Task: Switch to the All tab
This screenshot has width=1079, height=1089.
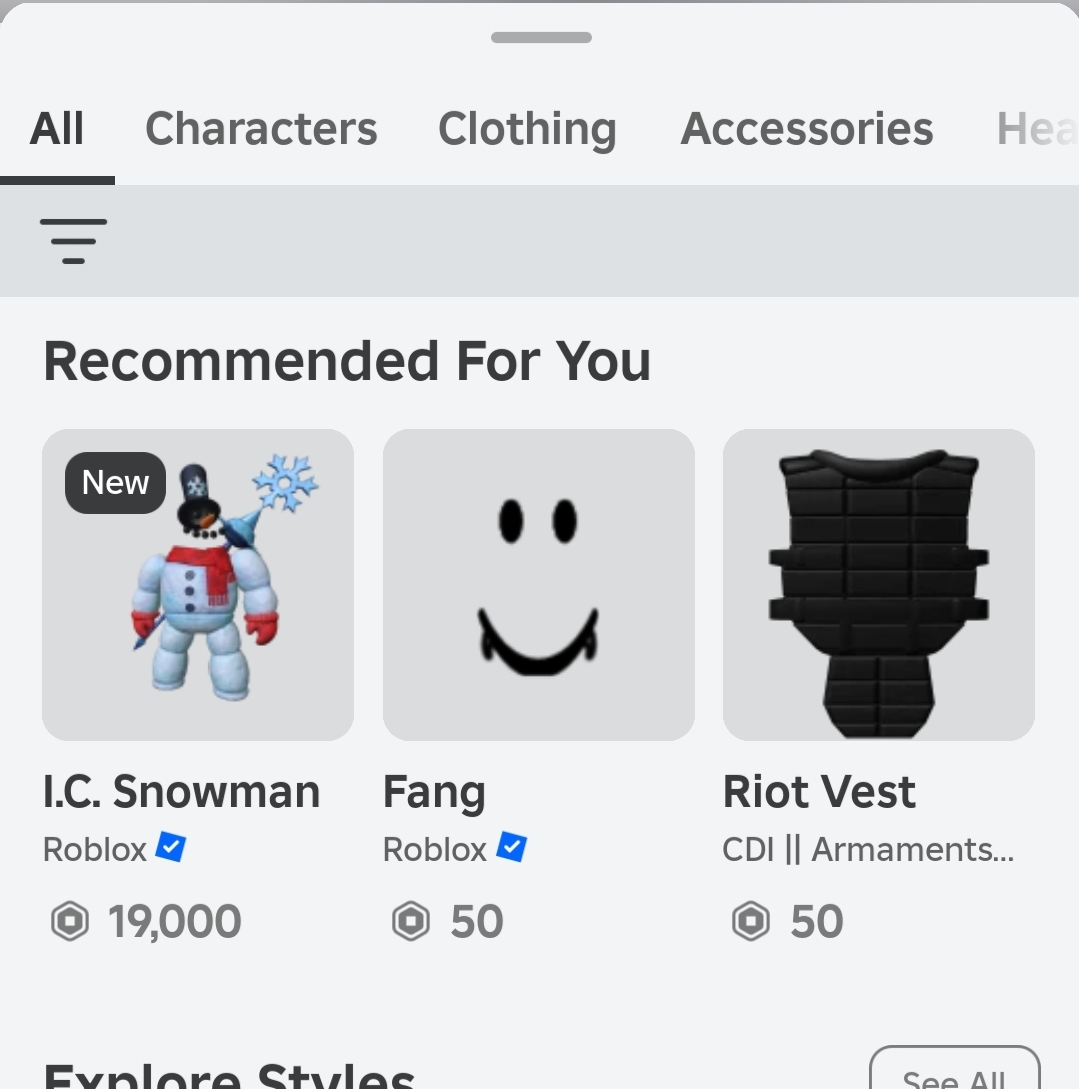Action: [x=57, y=130]
